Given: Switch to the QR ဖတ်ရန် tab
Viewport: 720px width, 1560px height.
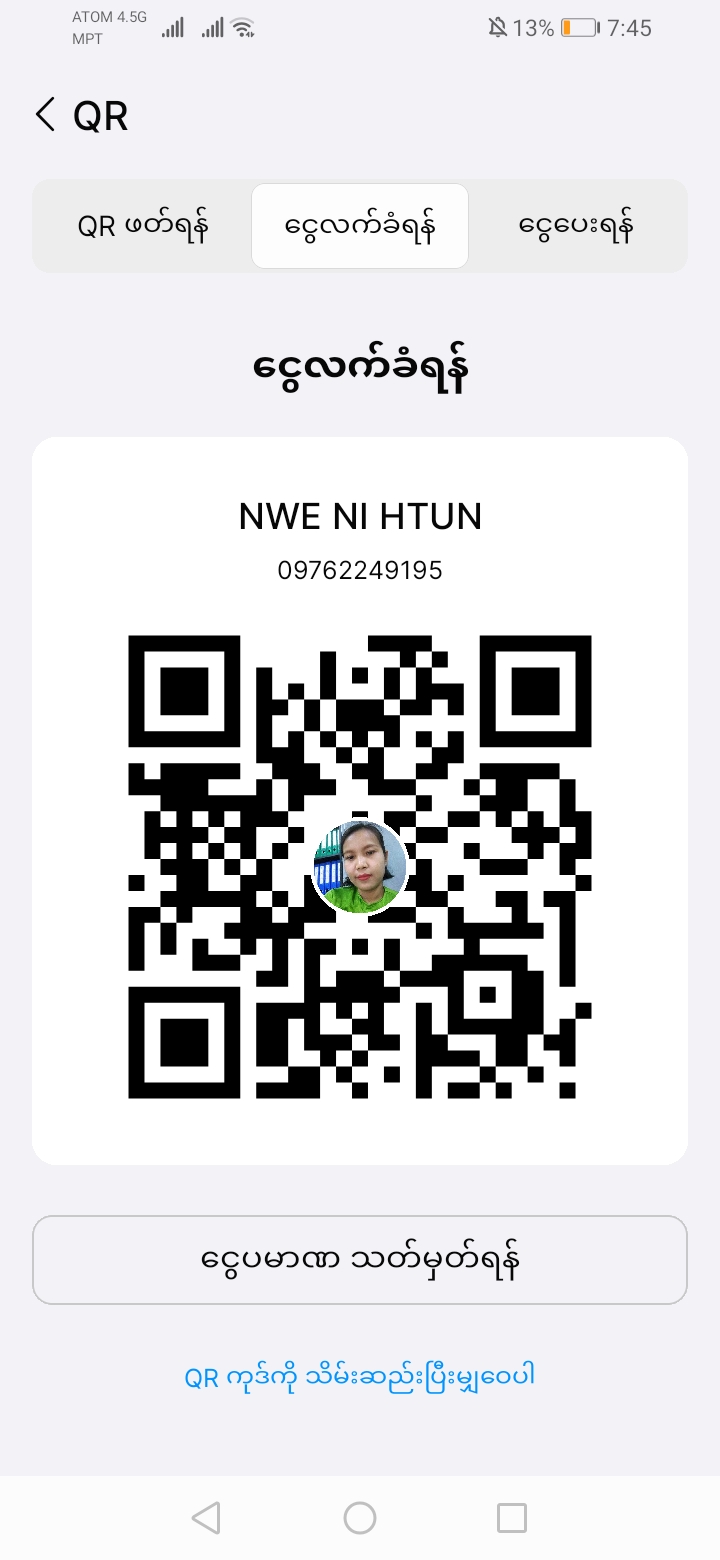Looking at the screenshot, I should (x=143, y=226).
